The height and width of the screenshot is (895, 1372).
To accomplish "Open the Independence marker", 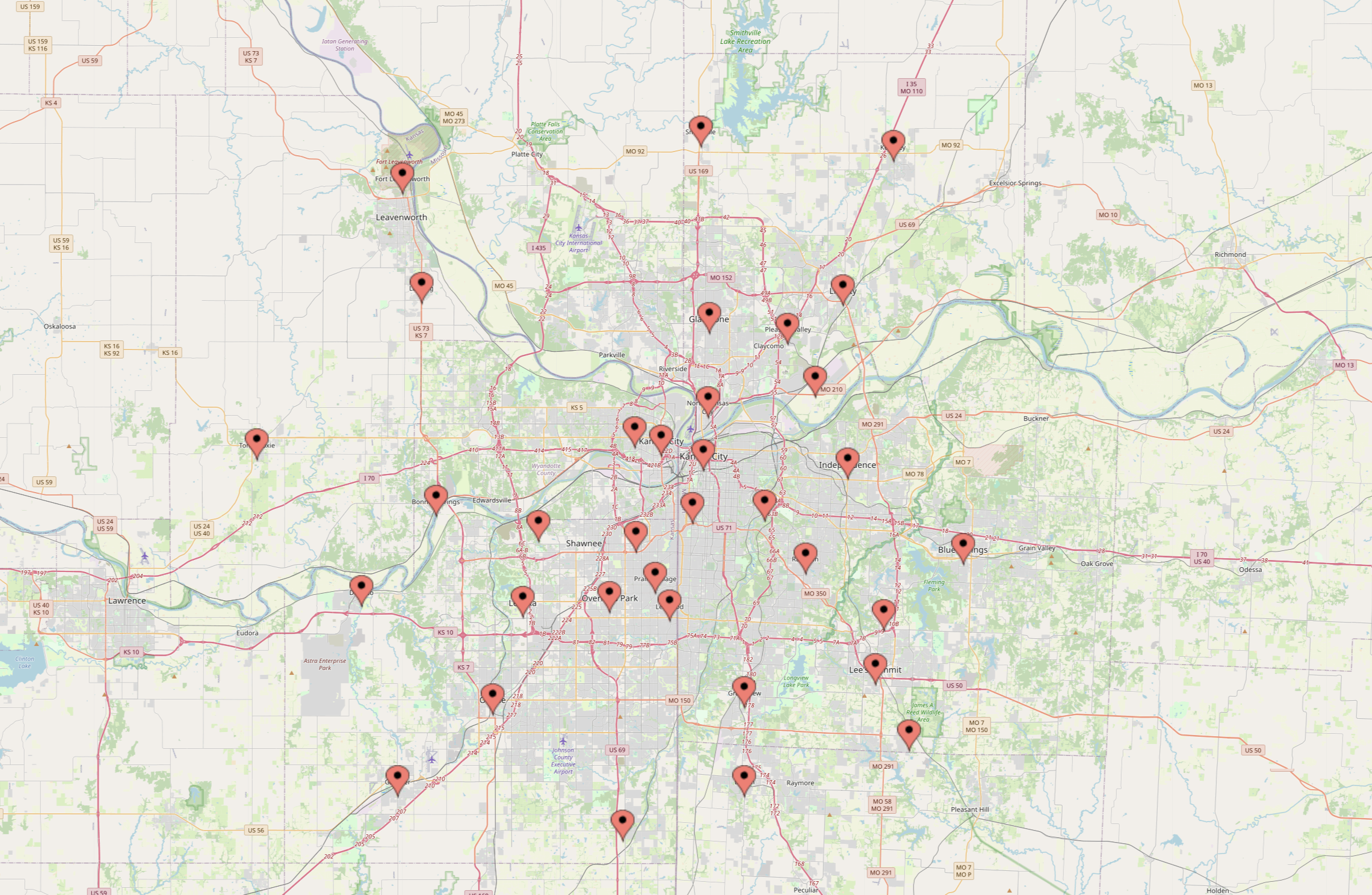I will 847,460.
